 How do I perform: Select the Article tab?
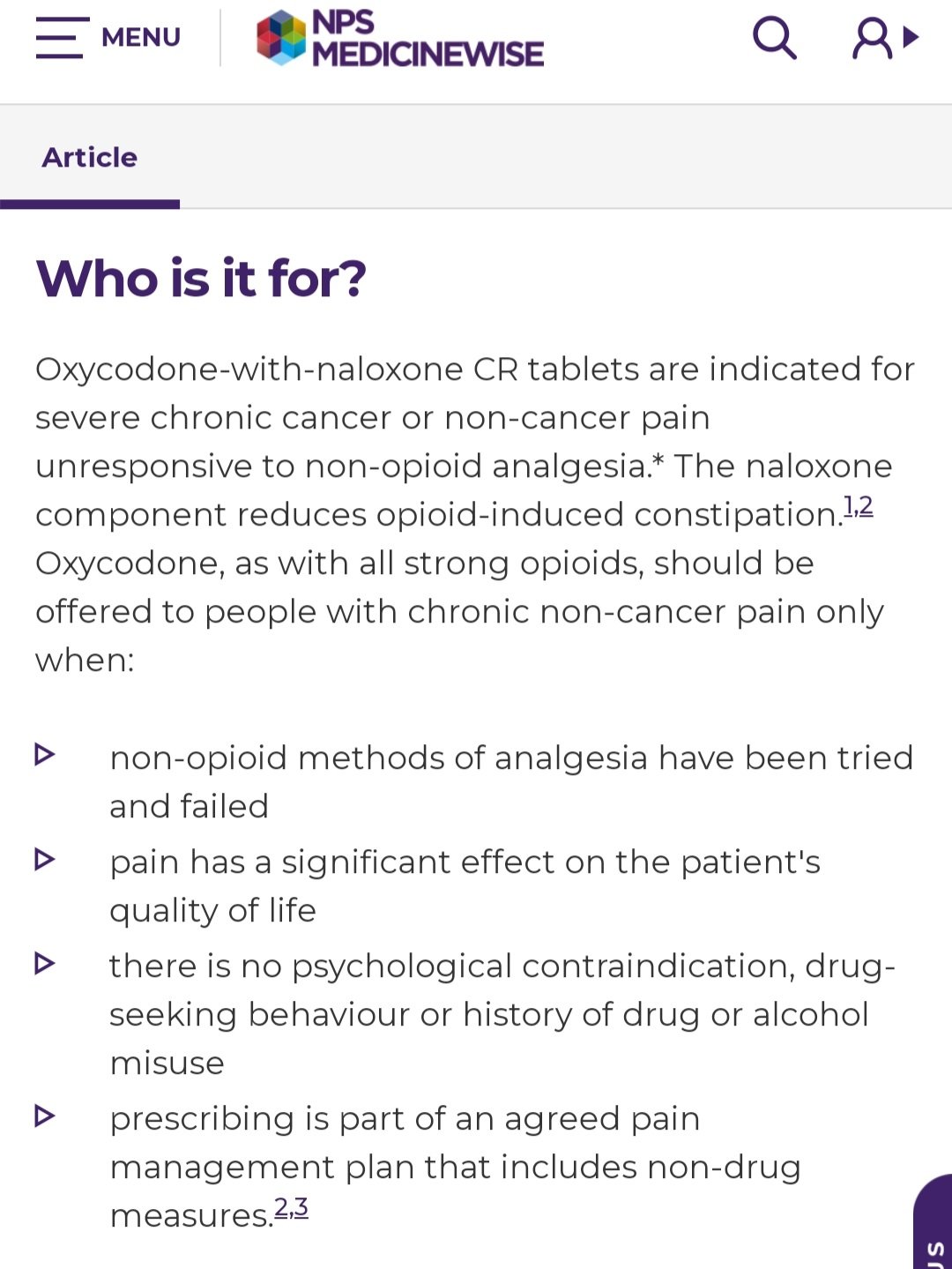[90, 158]
